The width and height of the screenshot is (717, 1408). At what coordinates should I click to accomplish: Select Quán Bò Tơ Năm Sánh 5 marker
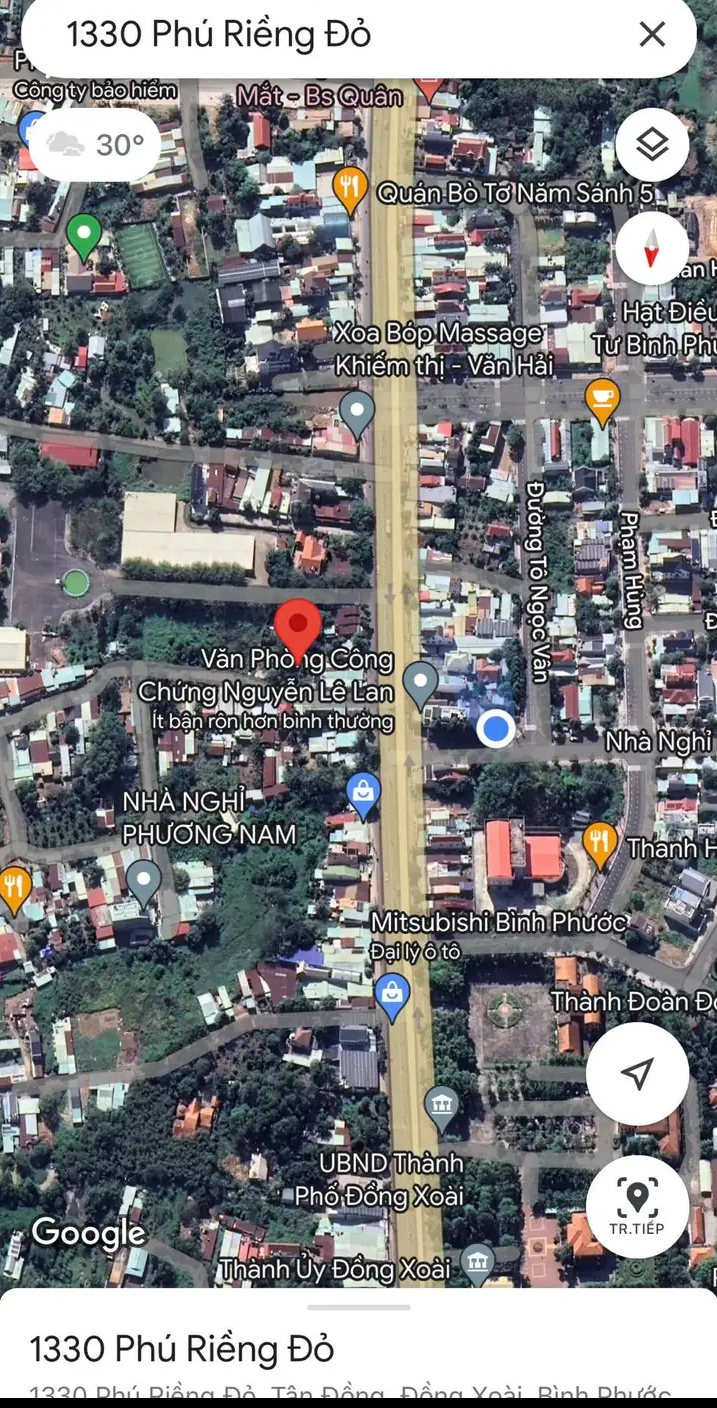click(349, 190)
